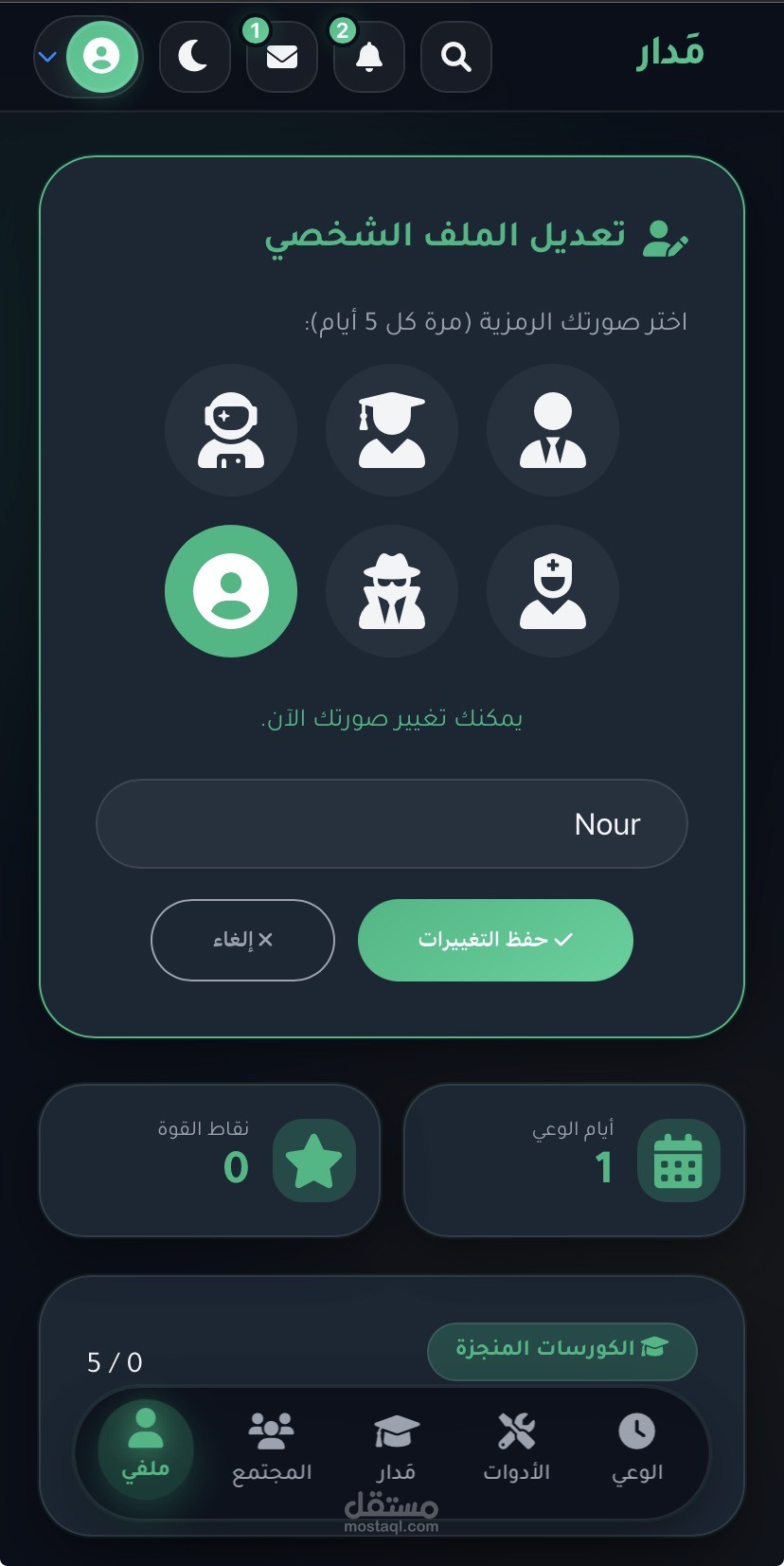Open the notifications bell
This screenshot has width=784, height=1566.
point(369,57)
